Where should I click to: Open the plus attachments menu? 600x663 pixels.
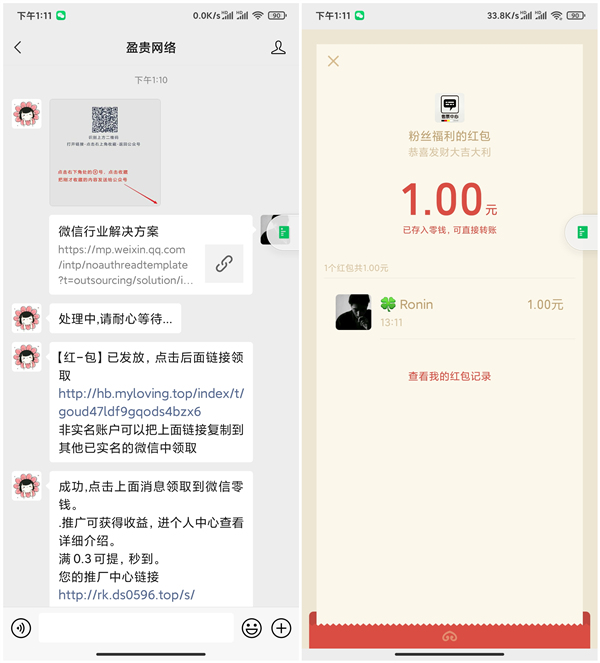pyautogui.click(x=282, y=628)
